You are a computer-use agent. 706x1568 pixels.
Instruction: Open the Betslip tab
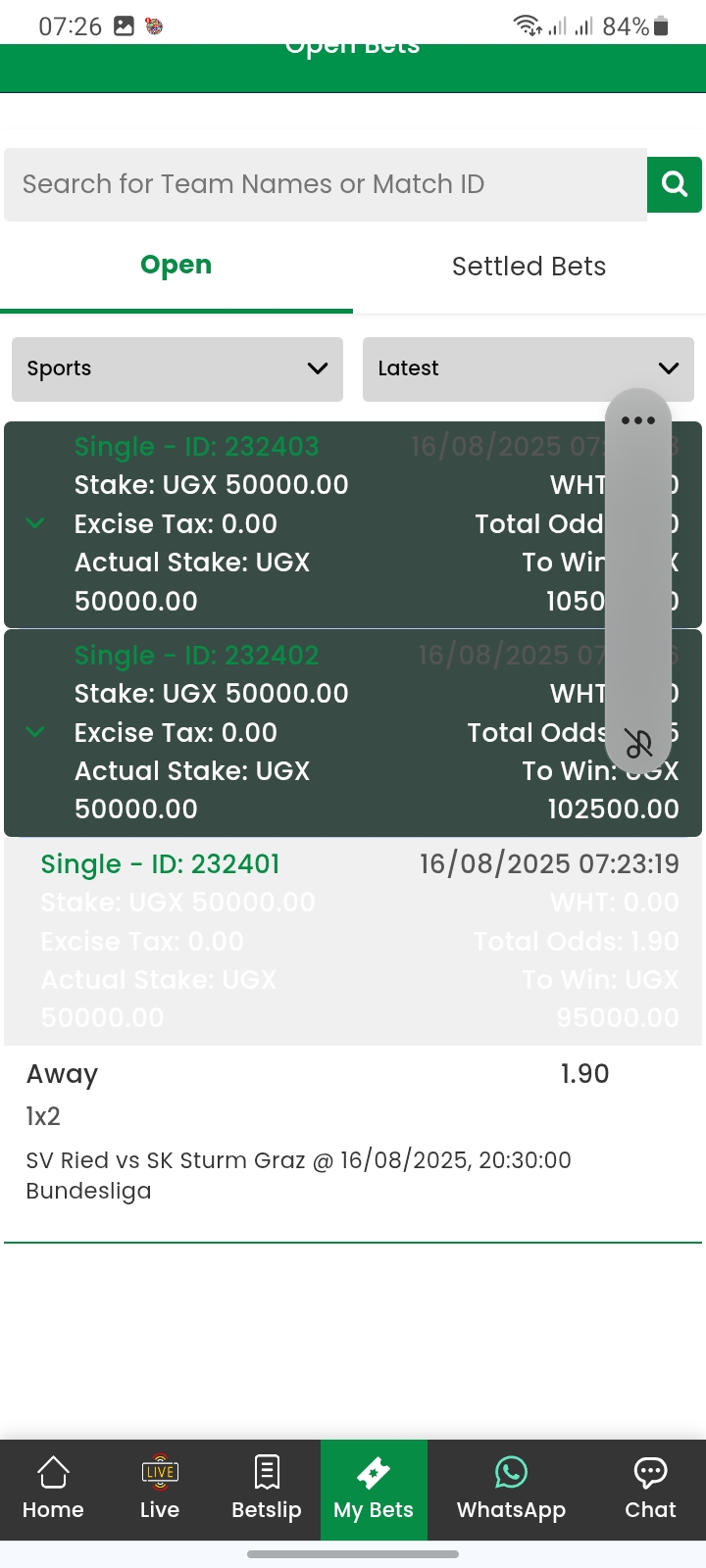coord(267,1488)
